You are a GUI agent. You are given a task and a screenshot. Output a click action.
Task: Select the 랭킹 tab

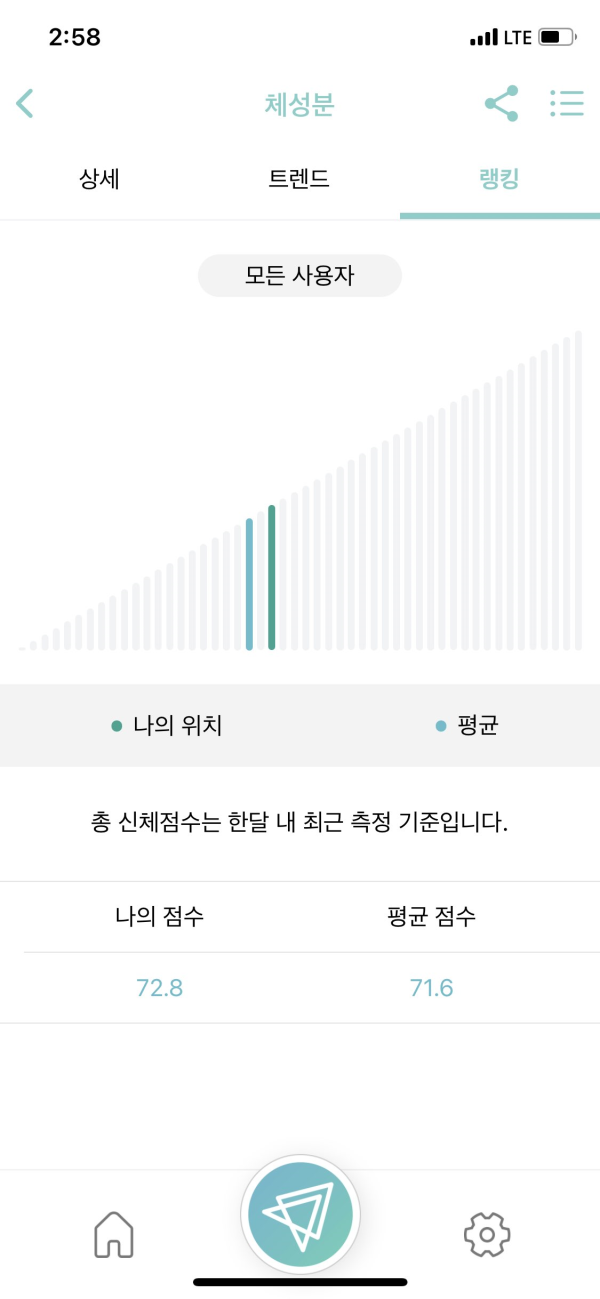(499, 180)
